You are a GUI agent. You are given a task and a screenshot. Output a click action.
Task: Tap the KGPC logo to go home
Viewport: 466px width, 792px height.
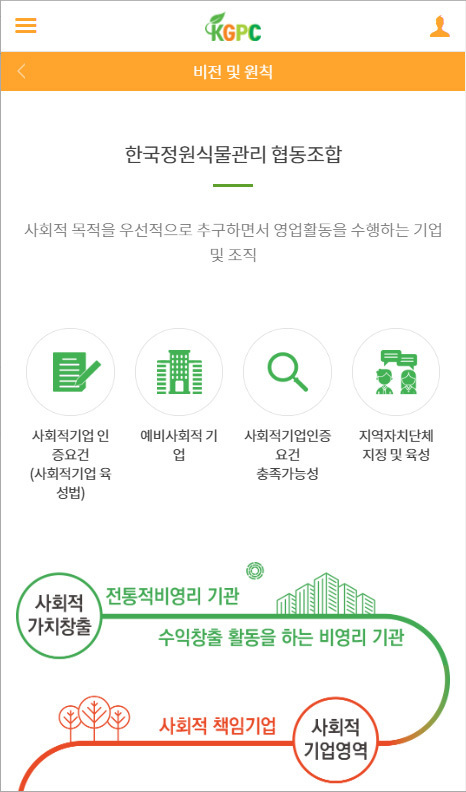coord(233,27)
